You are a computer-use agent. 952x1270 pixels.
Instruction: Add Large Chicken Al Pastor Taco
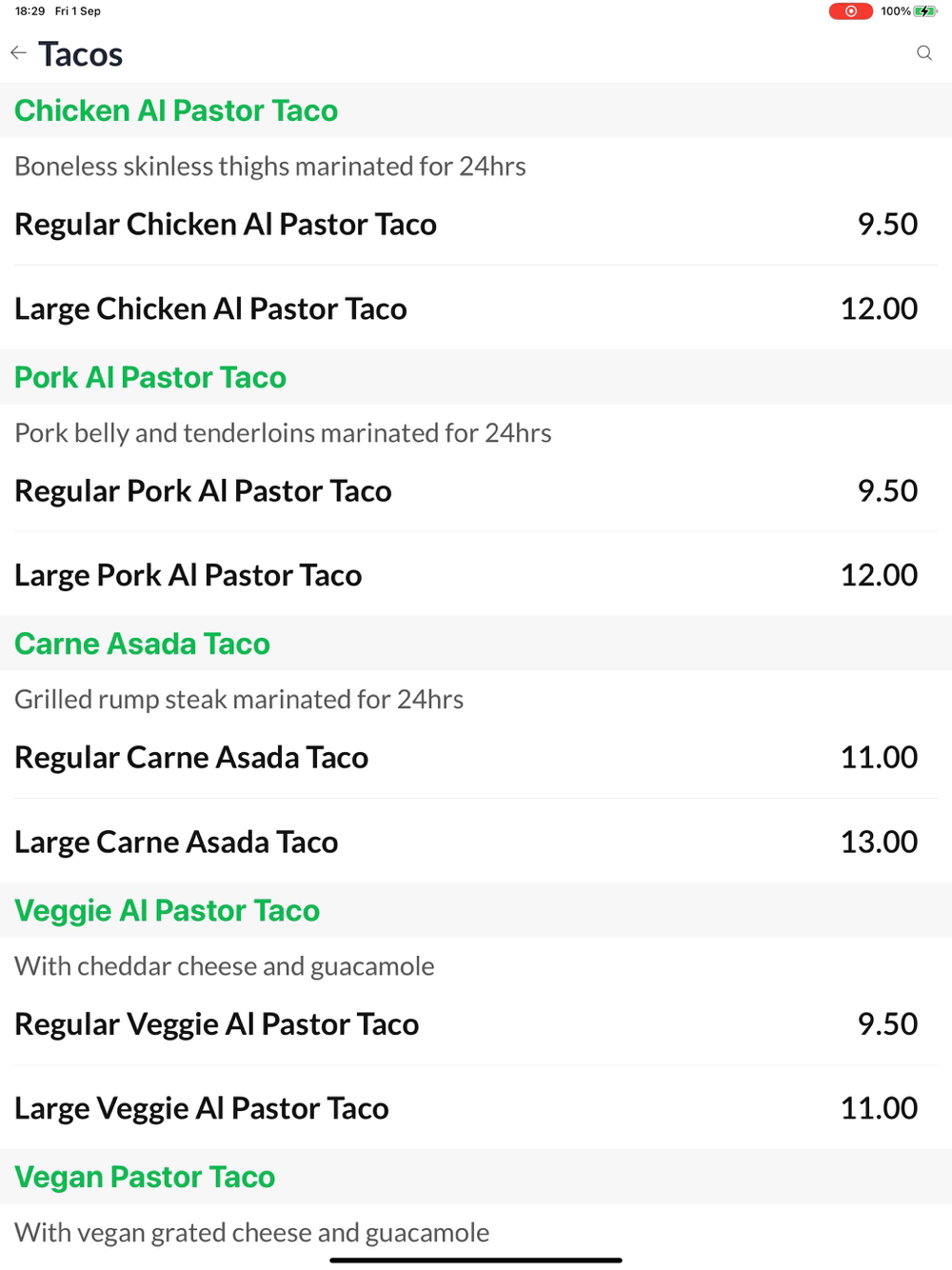[210, 309]
